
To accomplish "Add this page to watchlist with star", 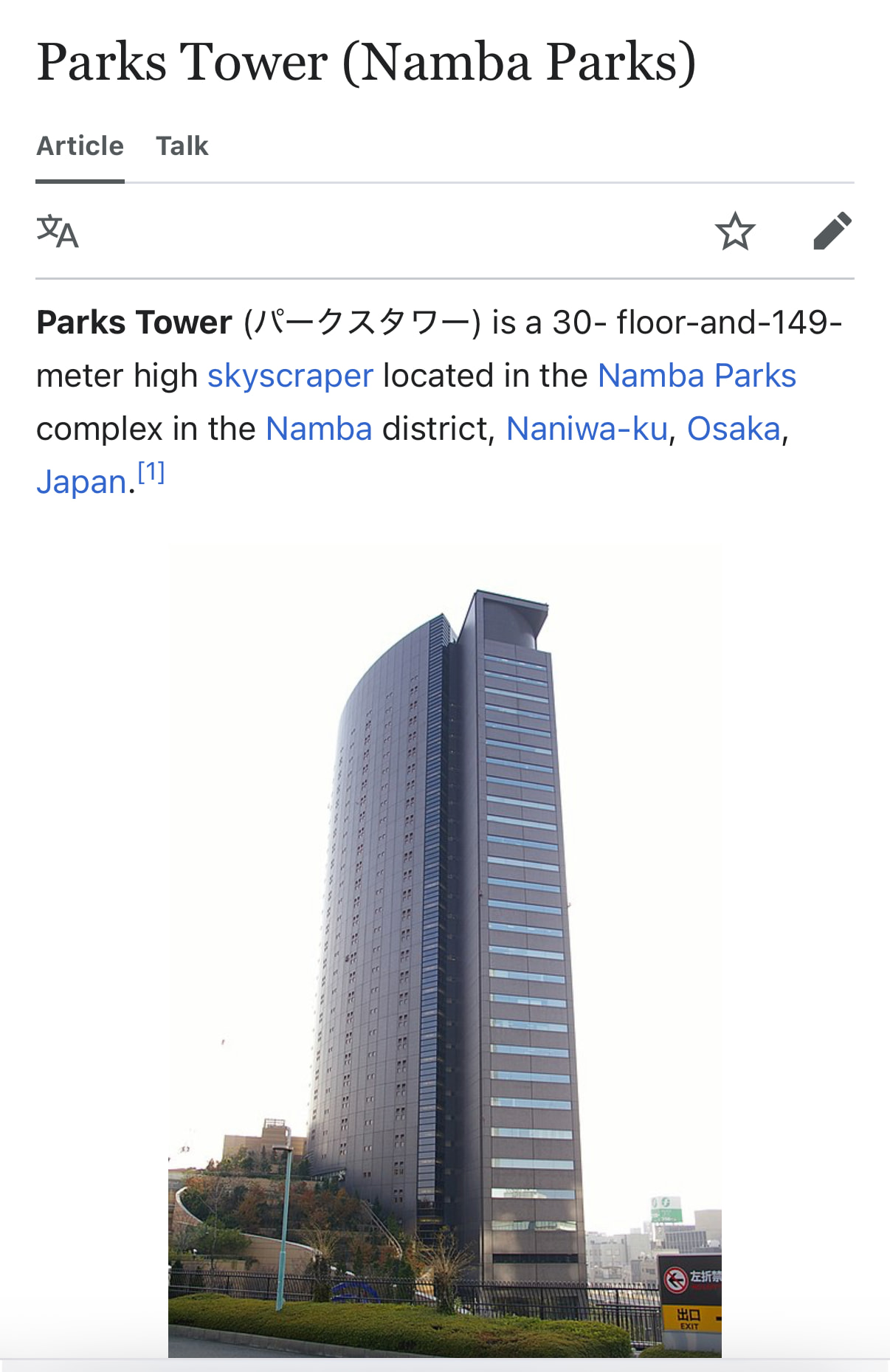I will pos(735,232).
